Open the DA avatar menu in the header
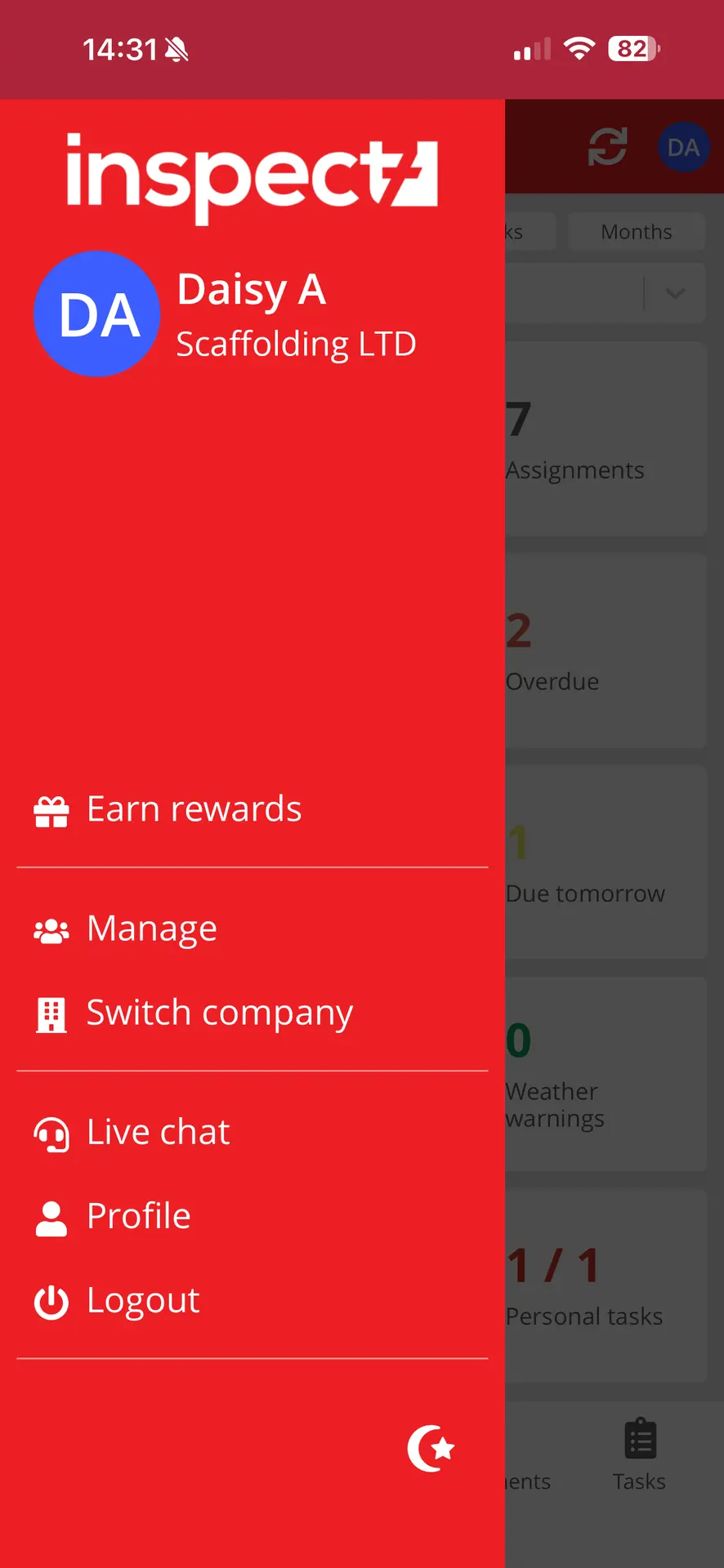This screenshot has height=1568, width=724. point(683,148)
